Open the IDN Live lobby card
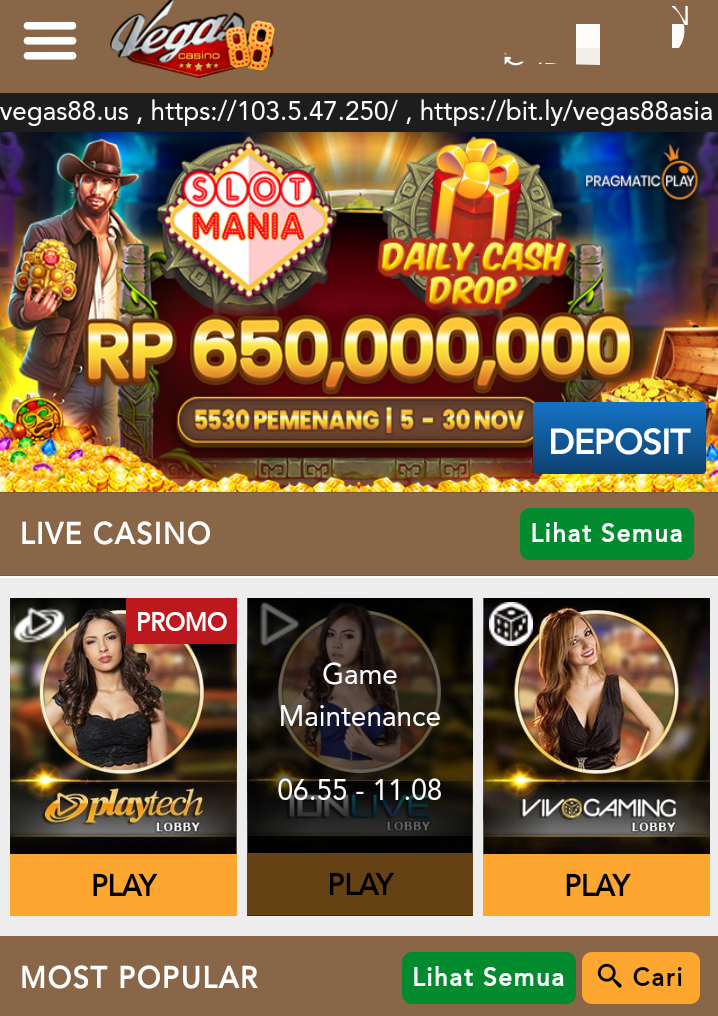 (360, 724)
